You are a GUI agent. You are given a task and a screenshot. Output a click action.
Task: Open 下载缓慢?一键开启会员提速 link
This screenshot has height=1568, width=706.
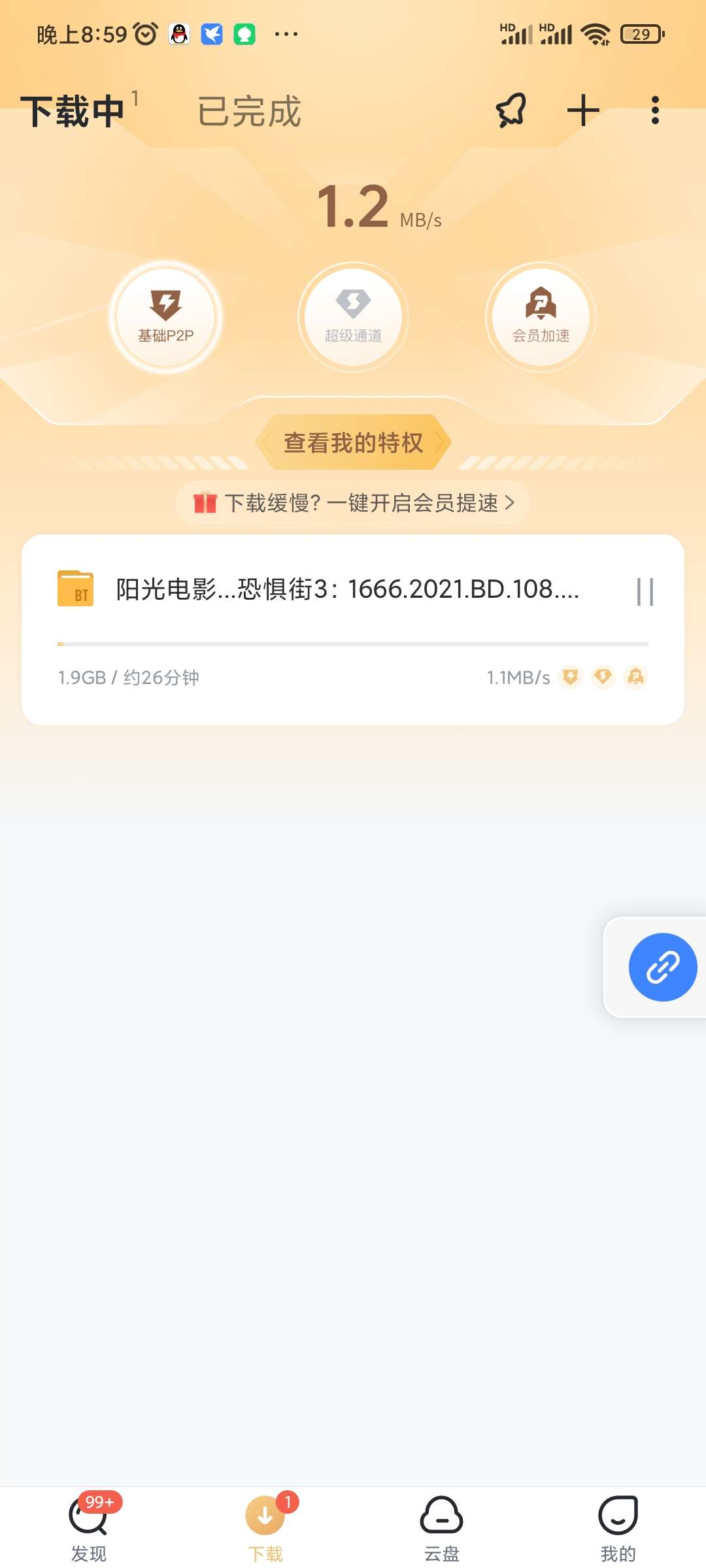tap(353, 502)
